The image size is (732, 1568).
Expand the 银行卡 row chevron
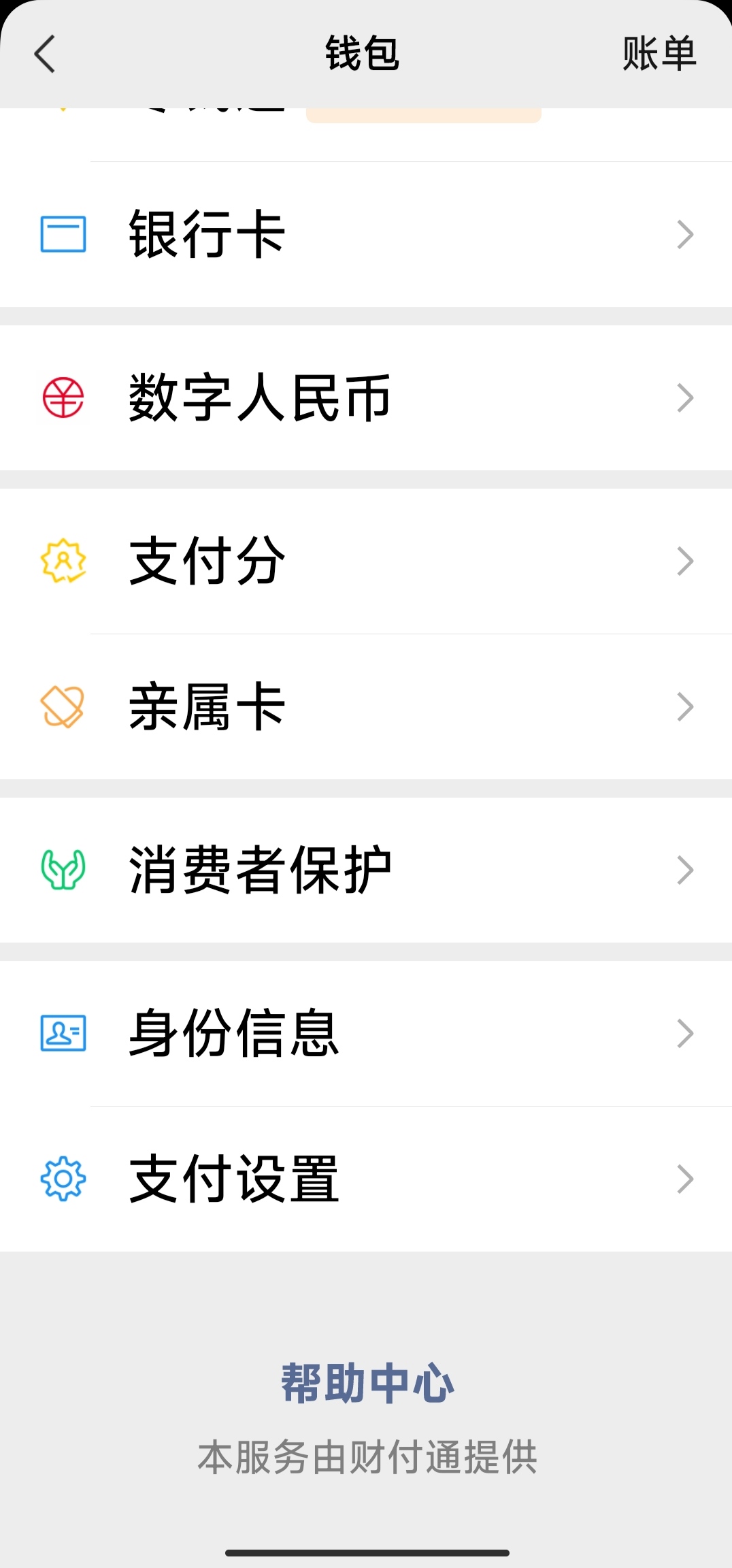pyautogui.click(x=684, y=234)
